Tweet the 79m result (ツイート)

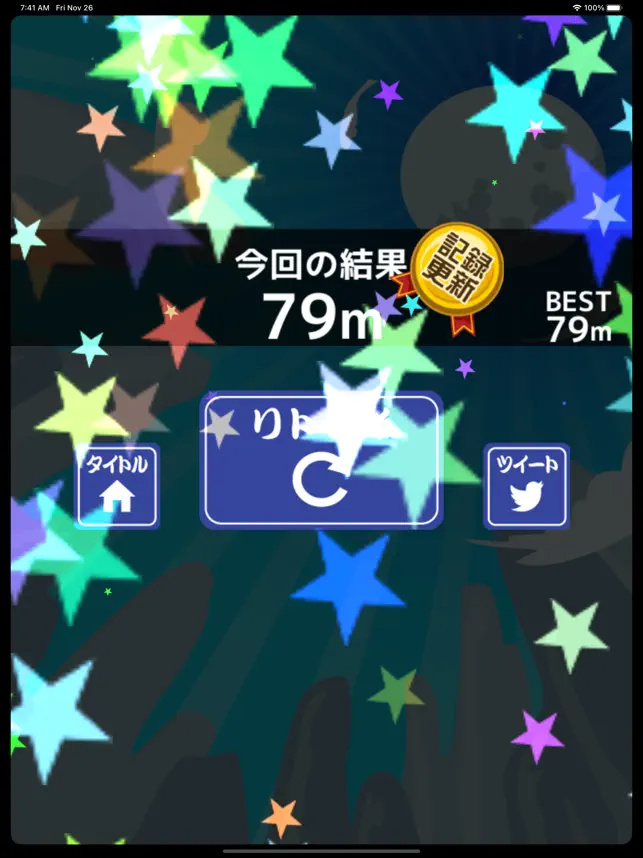click(526, 486)
